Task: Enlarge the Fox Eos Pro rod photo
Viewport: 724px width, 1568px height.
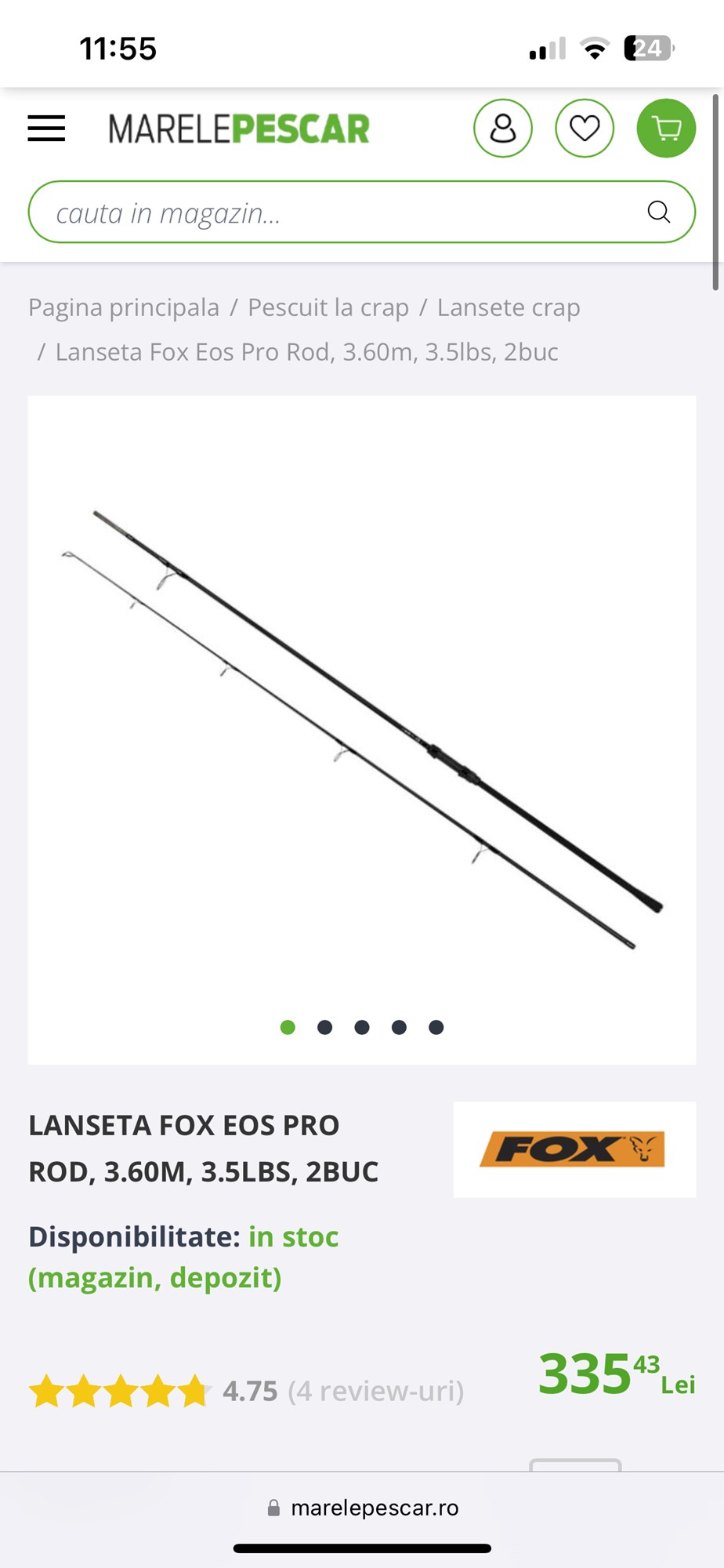Action: pos(362,729)
